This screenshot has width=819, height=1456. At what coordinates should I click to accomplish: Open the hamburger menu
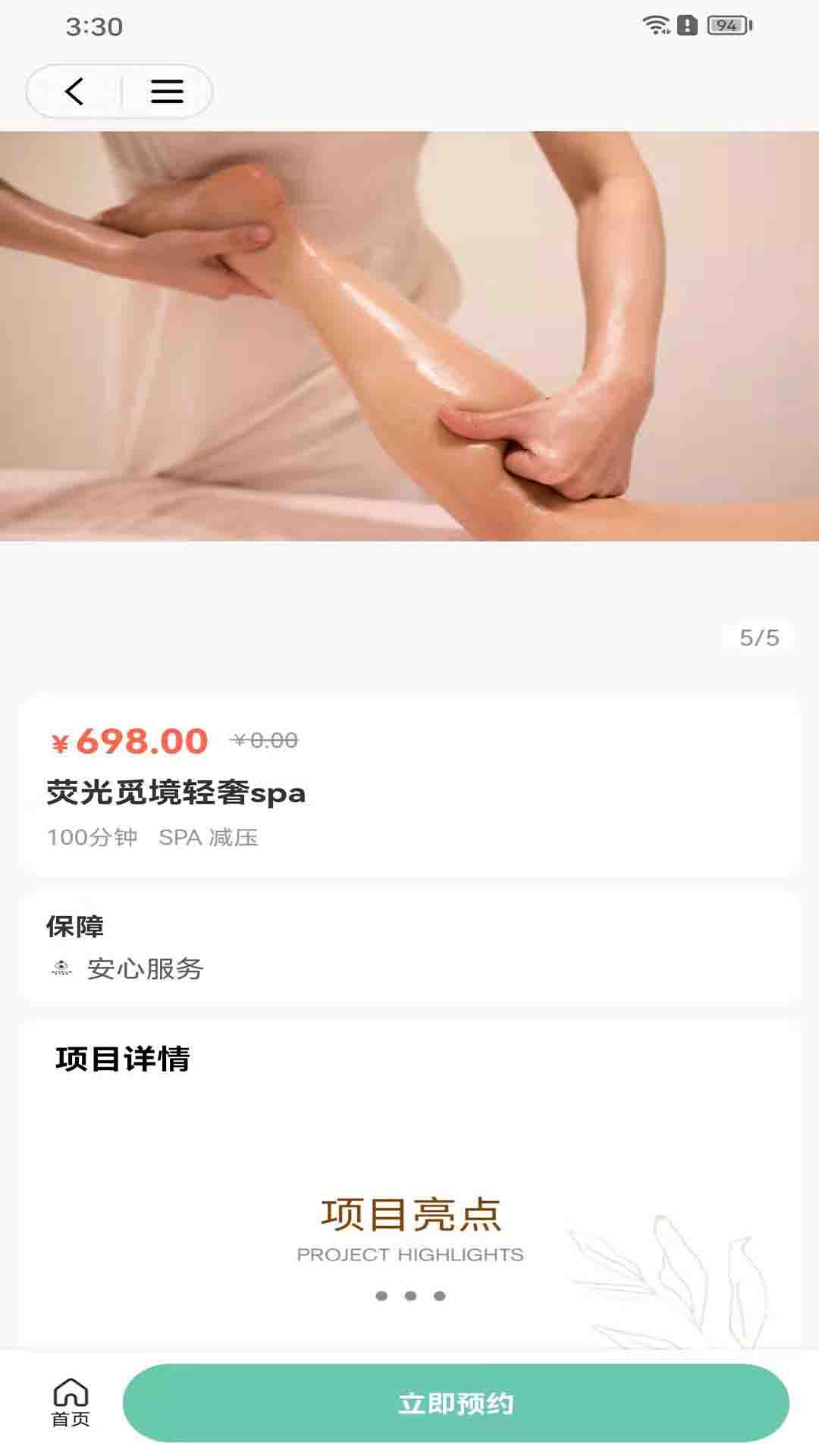click(167, 91)
